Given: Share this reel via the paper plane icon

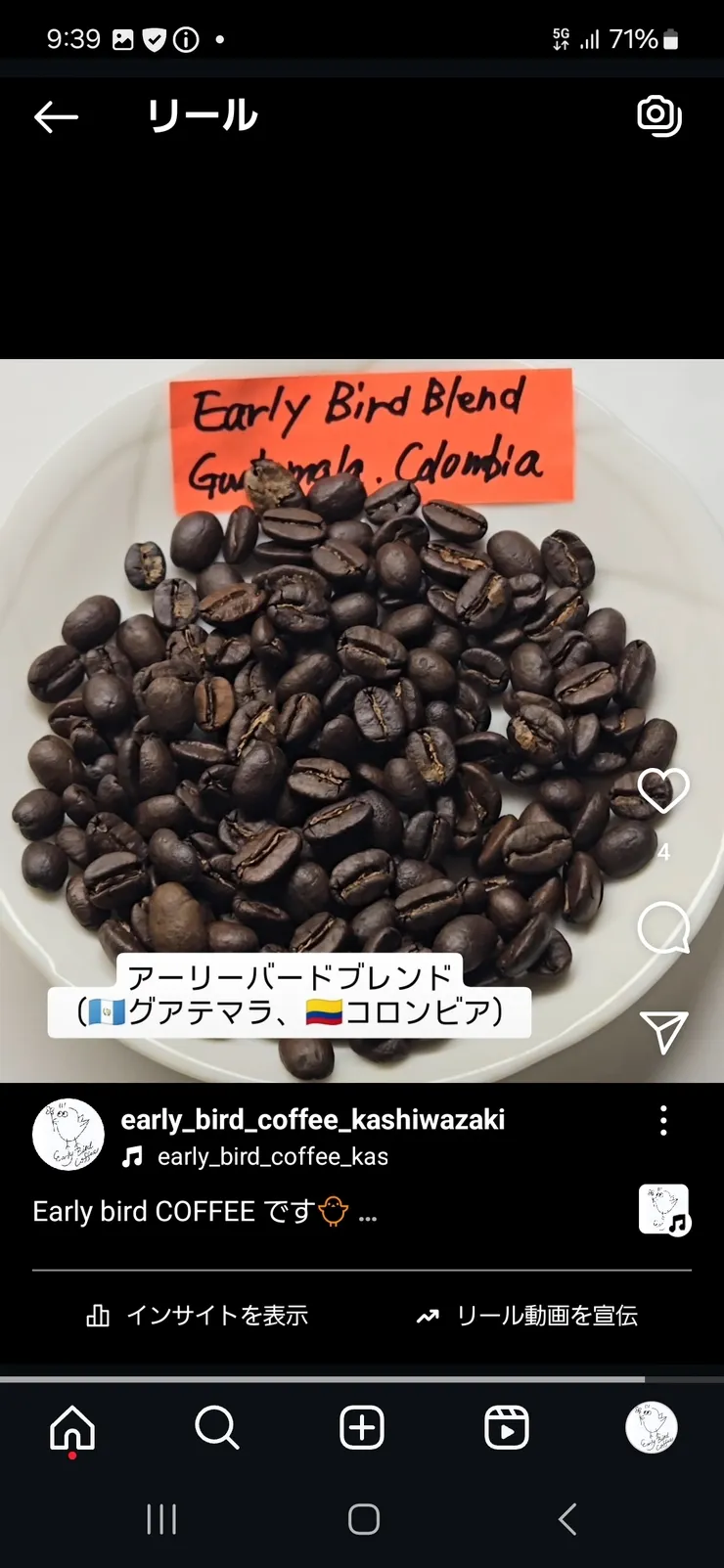Looking at the screenshot, I should click(x=663, y=1032).
